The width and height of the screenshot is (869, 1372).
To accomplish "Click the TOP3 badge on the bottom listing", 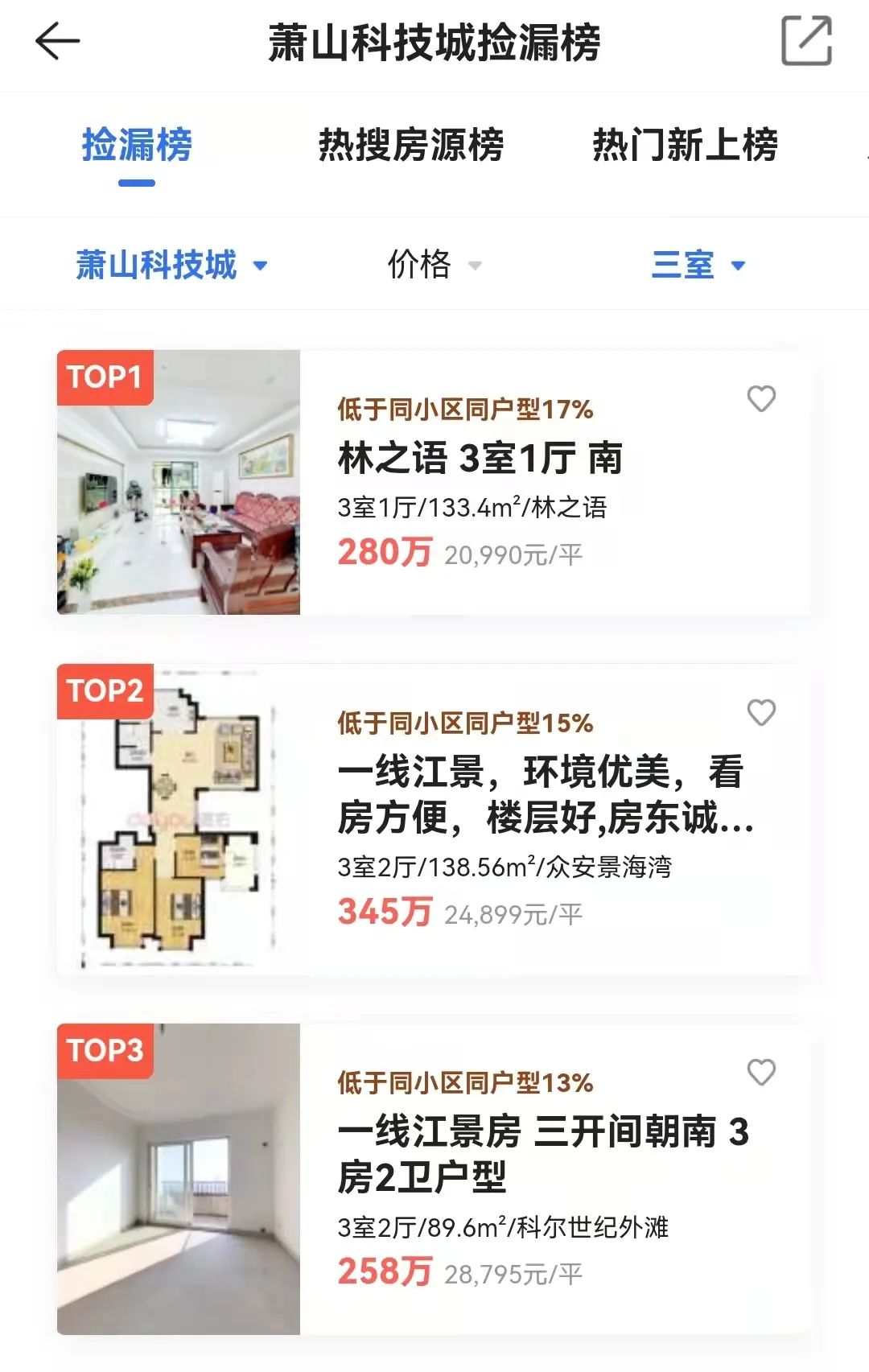I will (x=104, y=1050).
